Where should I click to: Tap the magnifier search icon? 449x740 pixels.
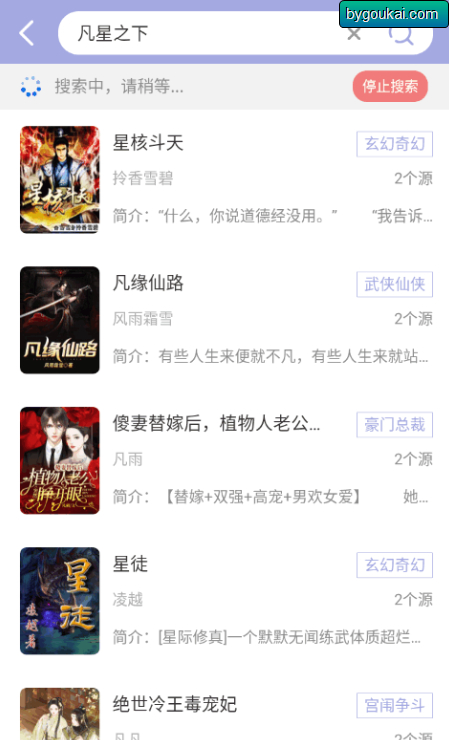pos(401,34)
